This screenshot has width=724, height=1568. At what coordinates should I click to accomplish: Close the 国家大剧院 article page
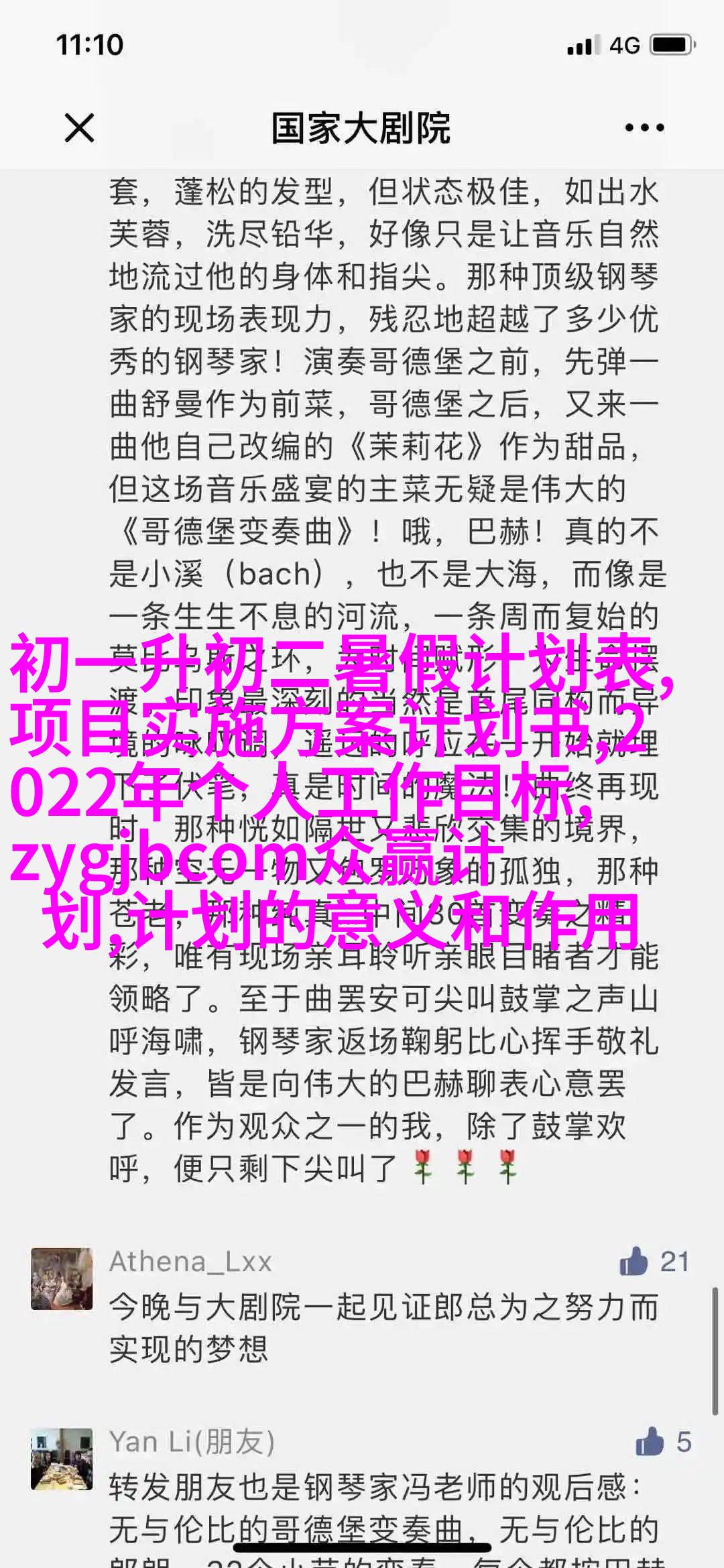click(79, 127)
